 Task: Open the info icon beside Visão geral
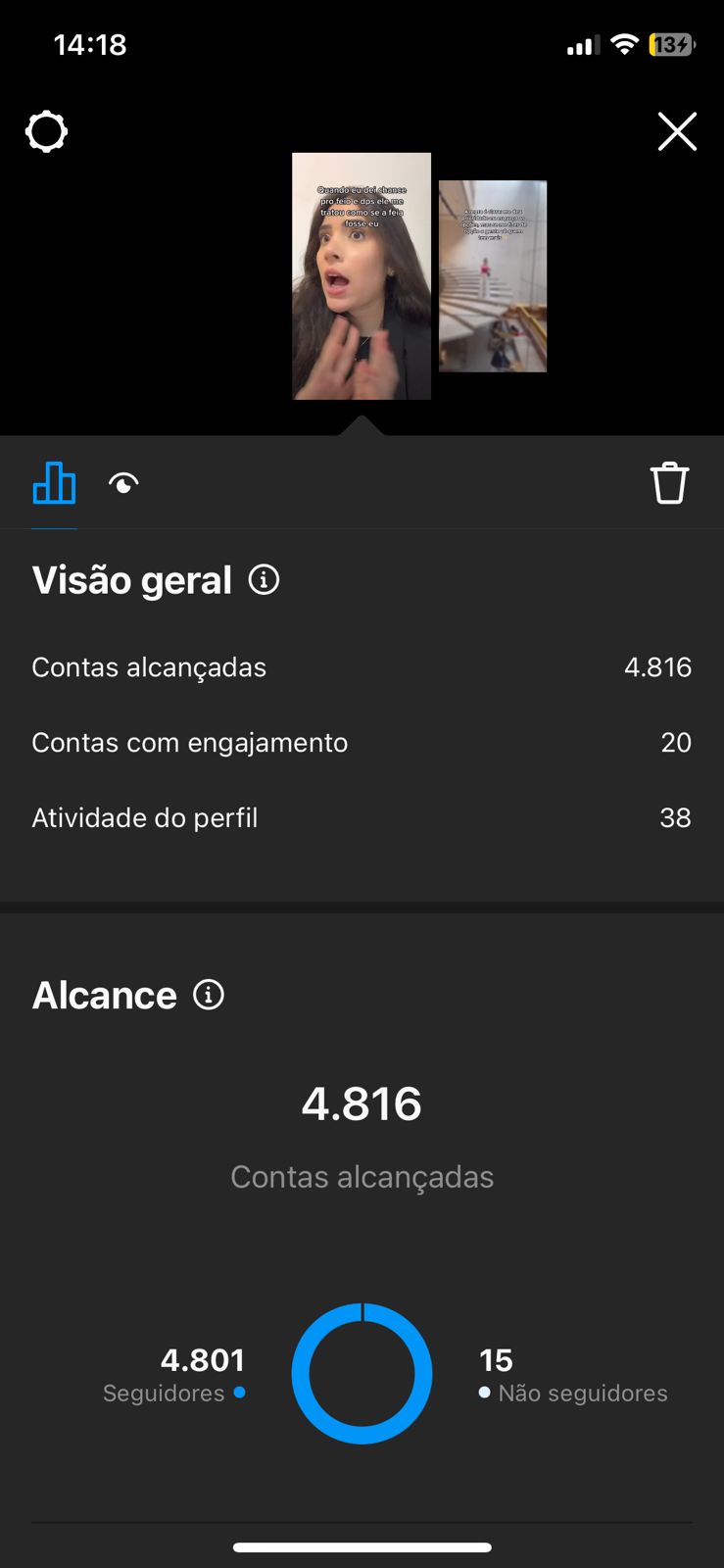pyautogui.click(x=264, y=579)
